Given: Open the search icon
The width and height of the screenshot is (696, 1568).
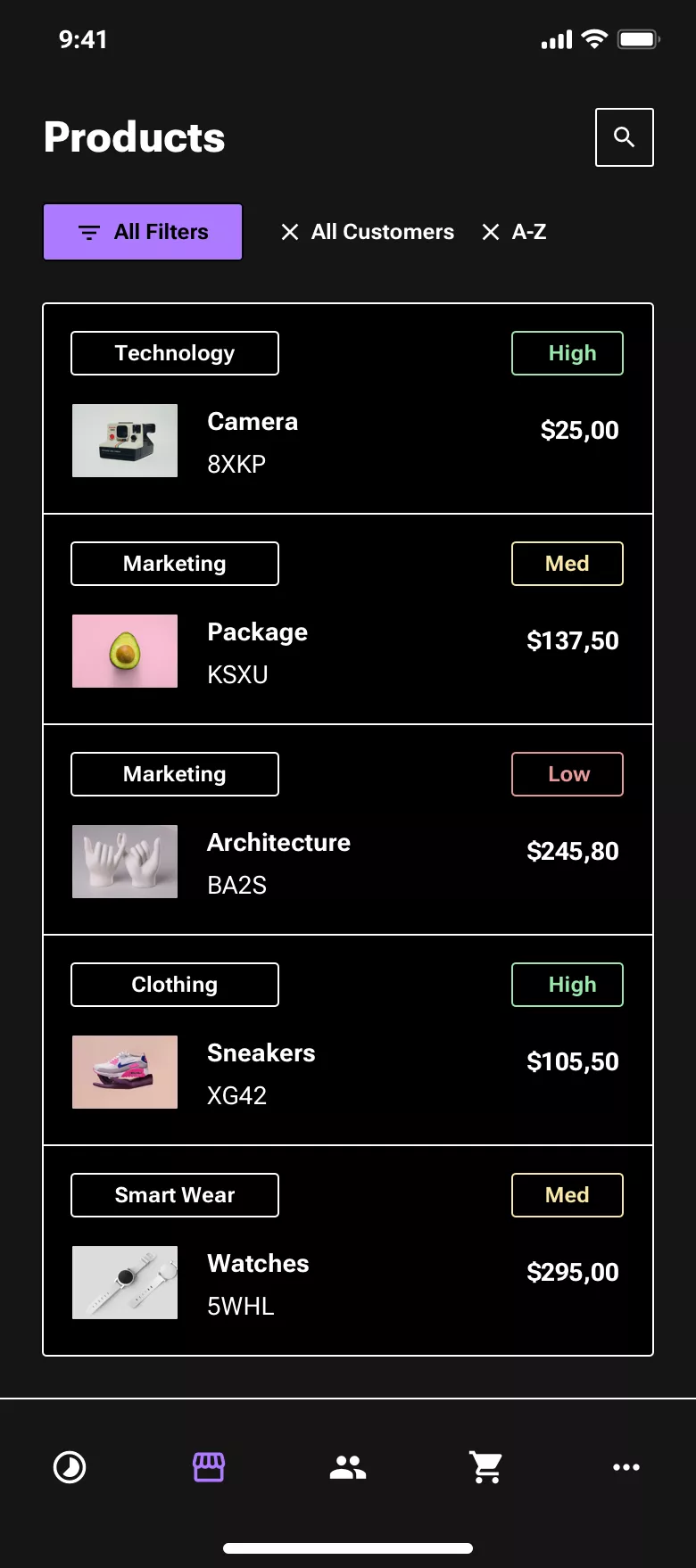Looking at the screenshot, I should (x=624, y=136).
